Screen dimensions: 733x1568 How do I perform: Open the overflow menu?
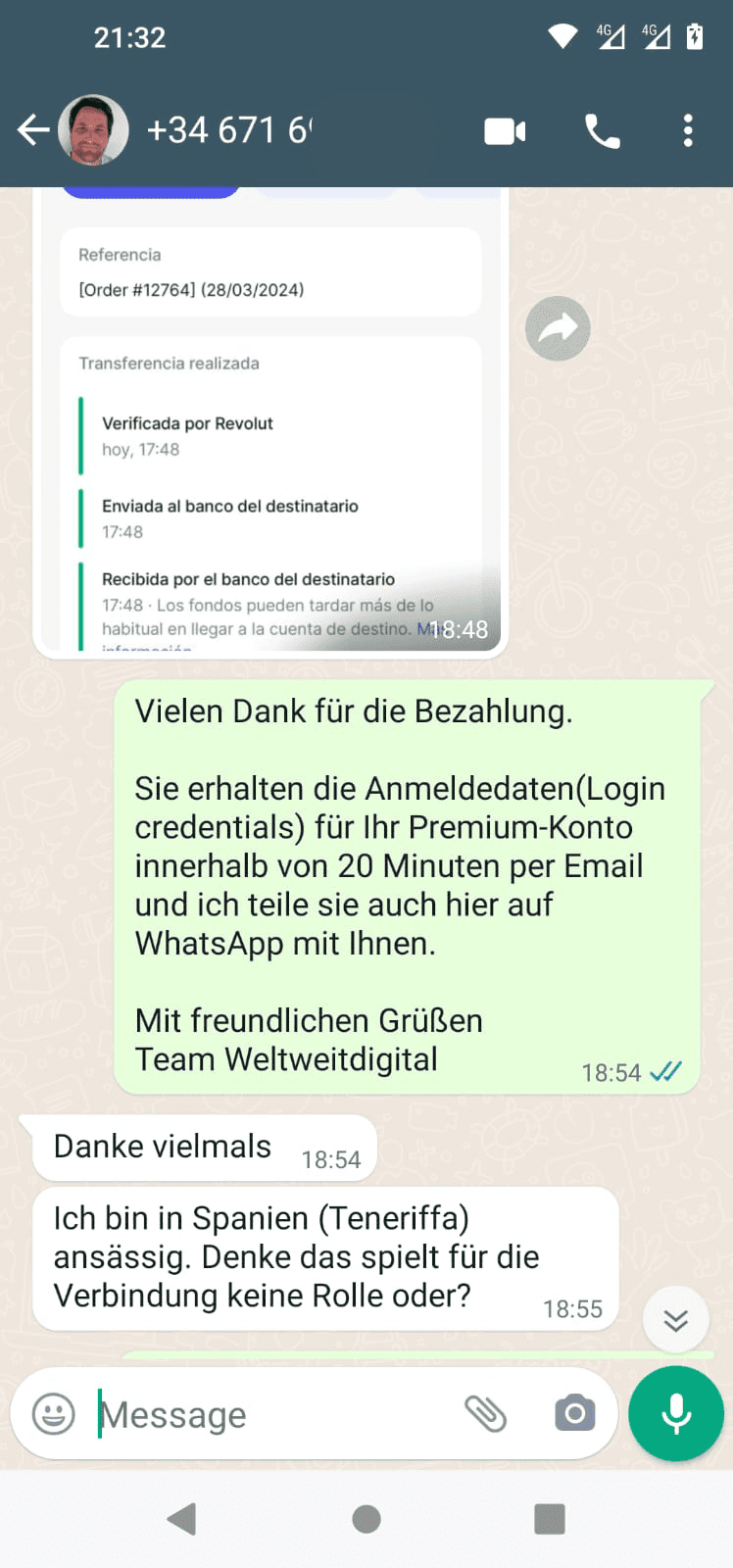(688, 131)
